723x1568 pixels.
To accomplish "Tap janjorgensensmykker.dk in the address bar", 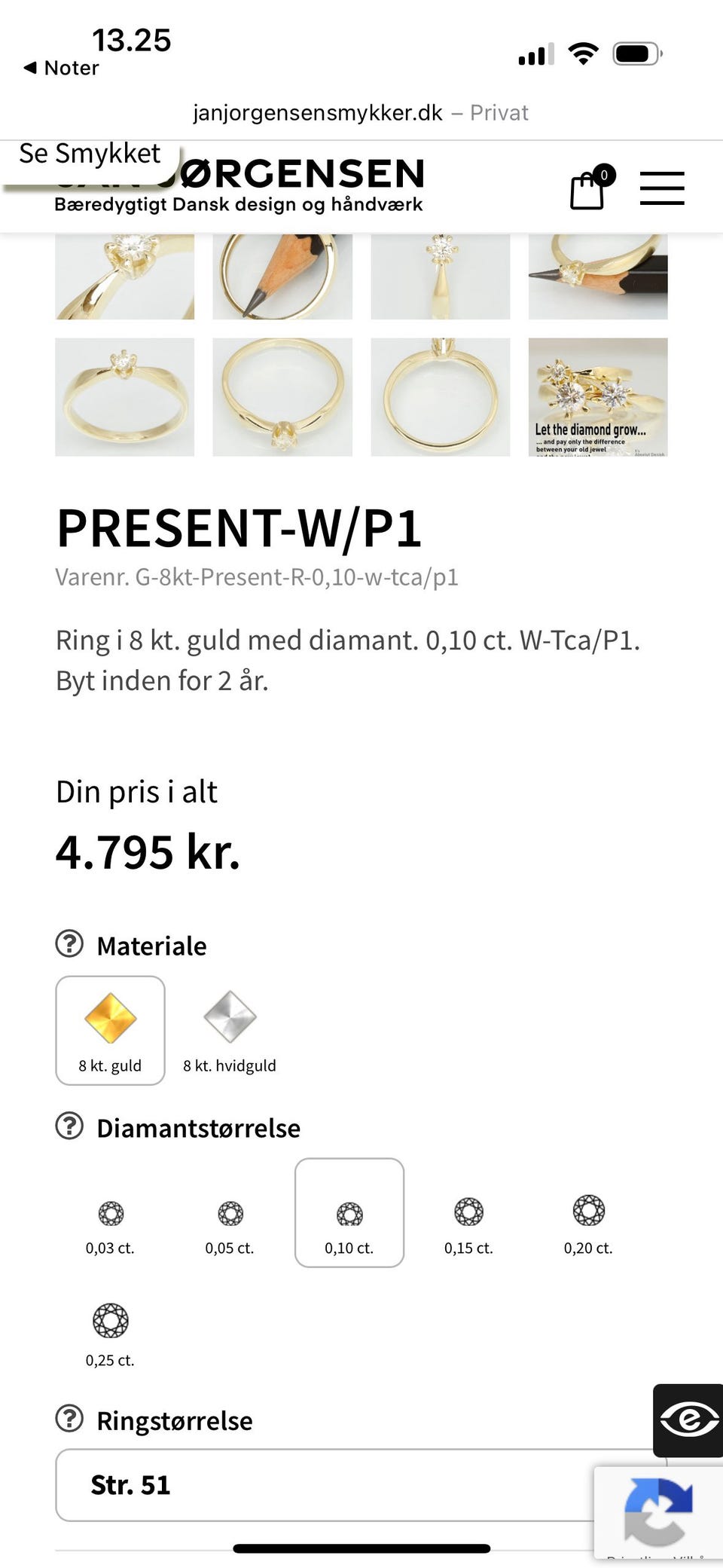I will 316,112.
